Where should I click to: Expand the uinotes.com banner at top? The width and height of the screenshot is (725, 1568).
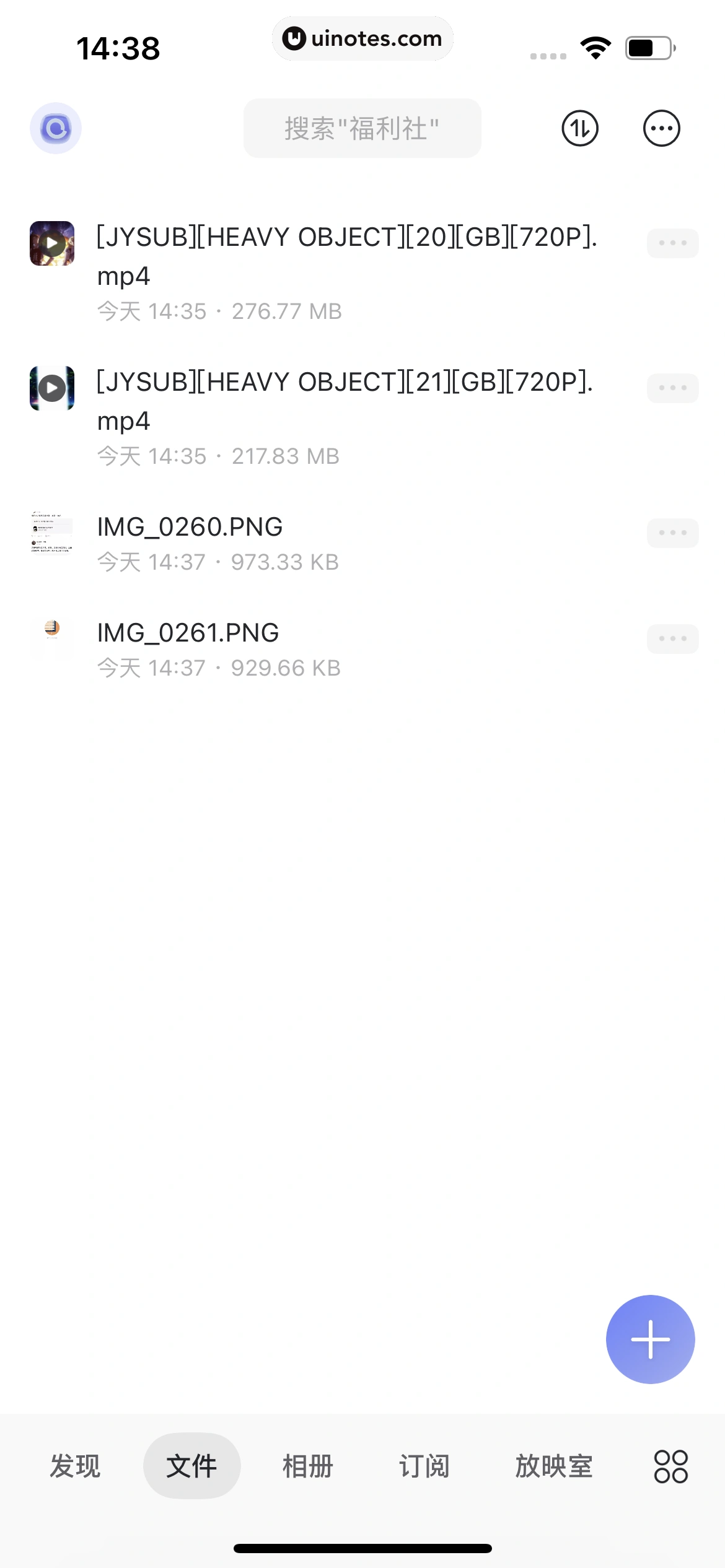pos(362,38)
